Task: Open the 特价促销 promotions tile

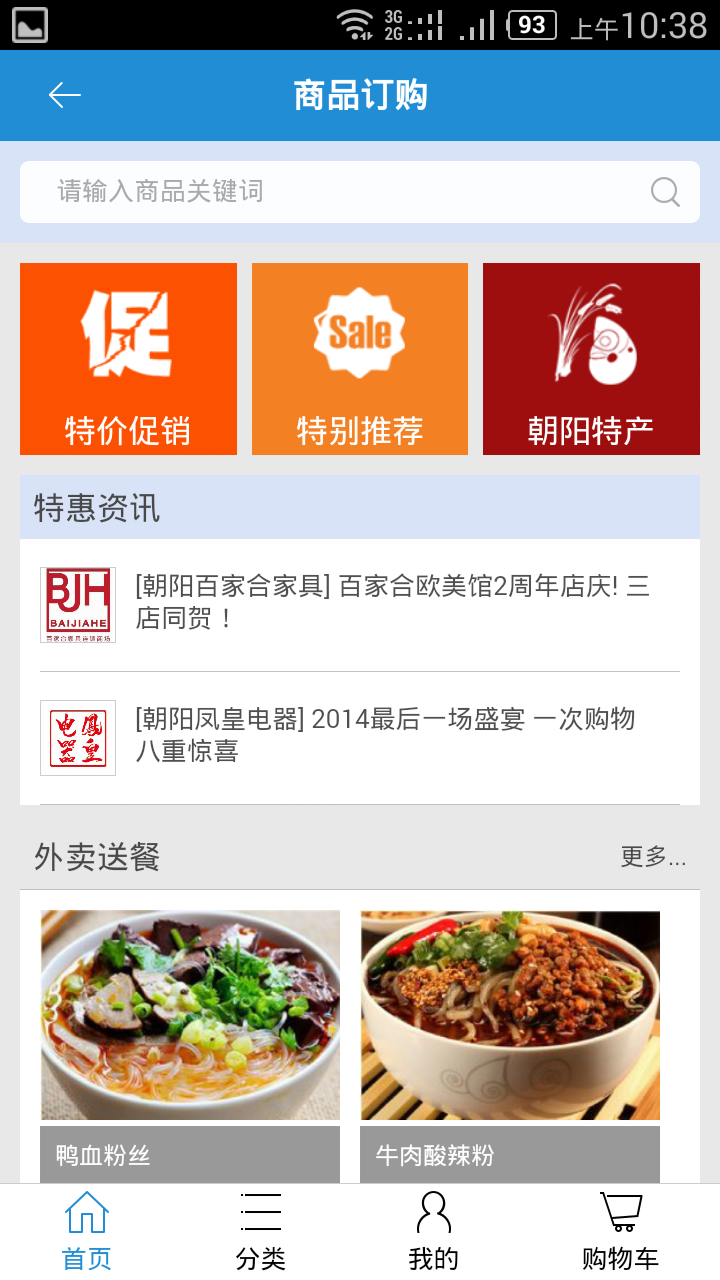Action: click(128, 358)
